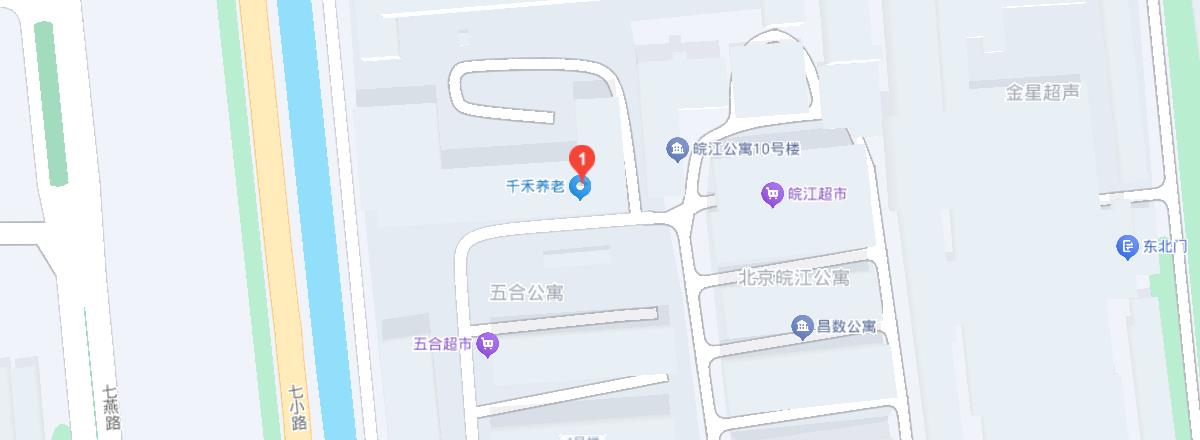Image resolution: width=1200 pixels, height=440 pixels.
Task: Tap the 东北门 gate marker
Action: (1127, 246)
